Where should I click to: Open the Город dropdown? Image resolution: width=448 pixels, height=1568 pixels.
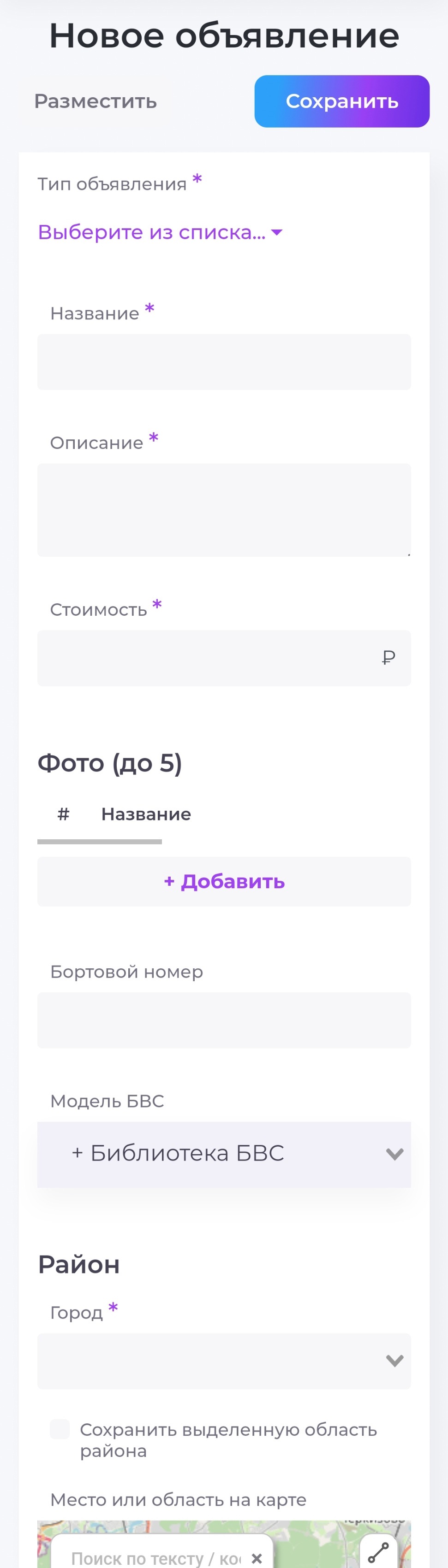pos(224,1361)
